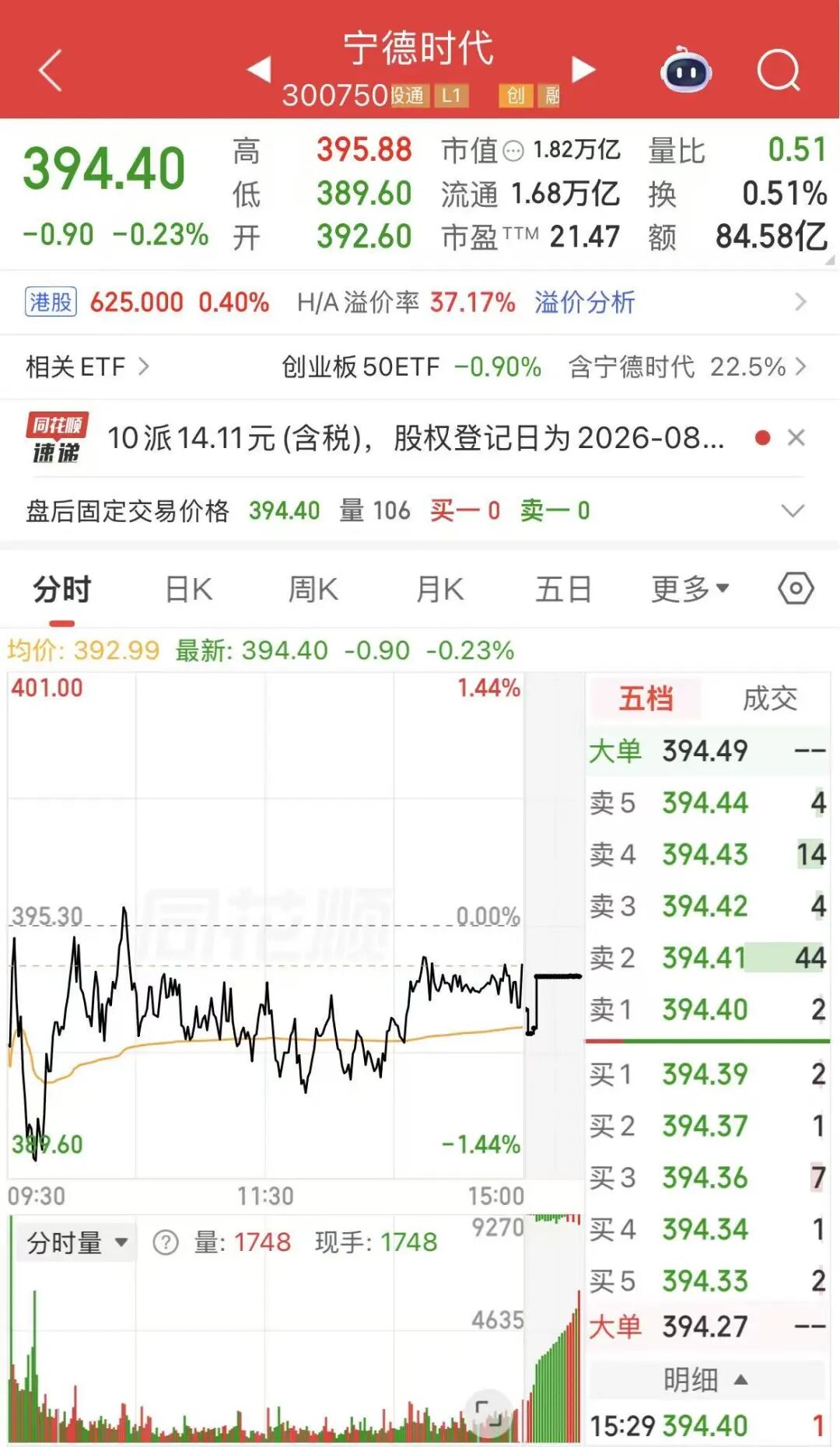Viewport: 840px width, 1447px height.
Task: Open 溢价分析 link
Action: [x=585, y=302]
